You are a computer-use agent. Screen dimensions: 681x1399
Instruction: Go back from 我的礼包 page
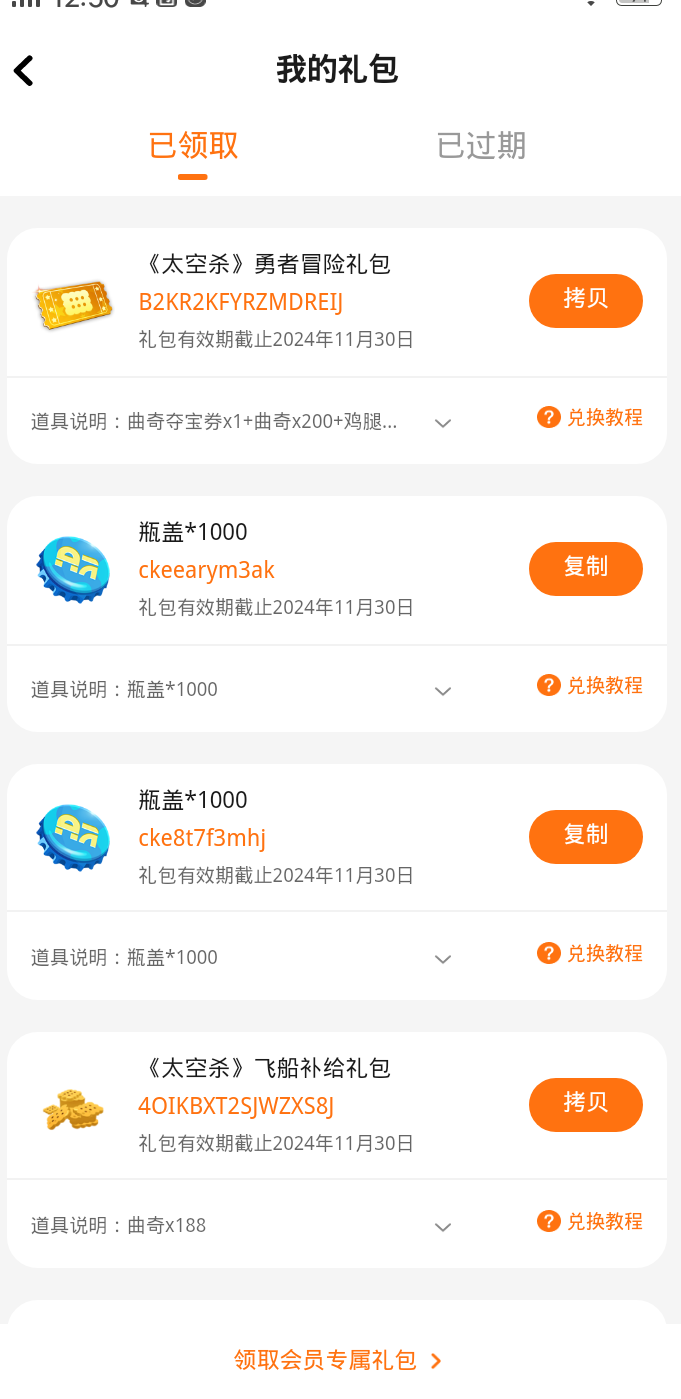pos(24,71)
